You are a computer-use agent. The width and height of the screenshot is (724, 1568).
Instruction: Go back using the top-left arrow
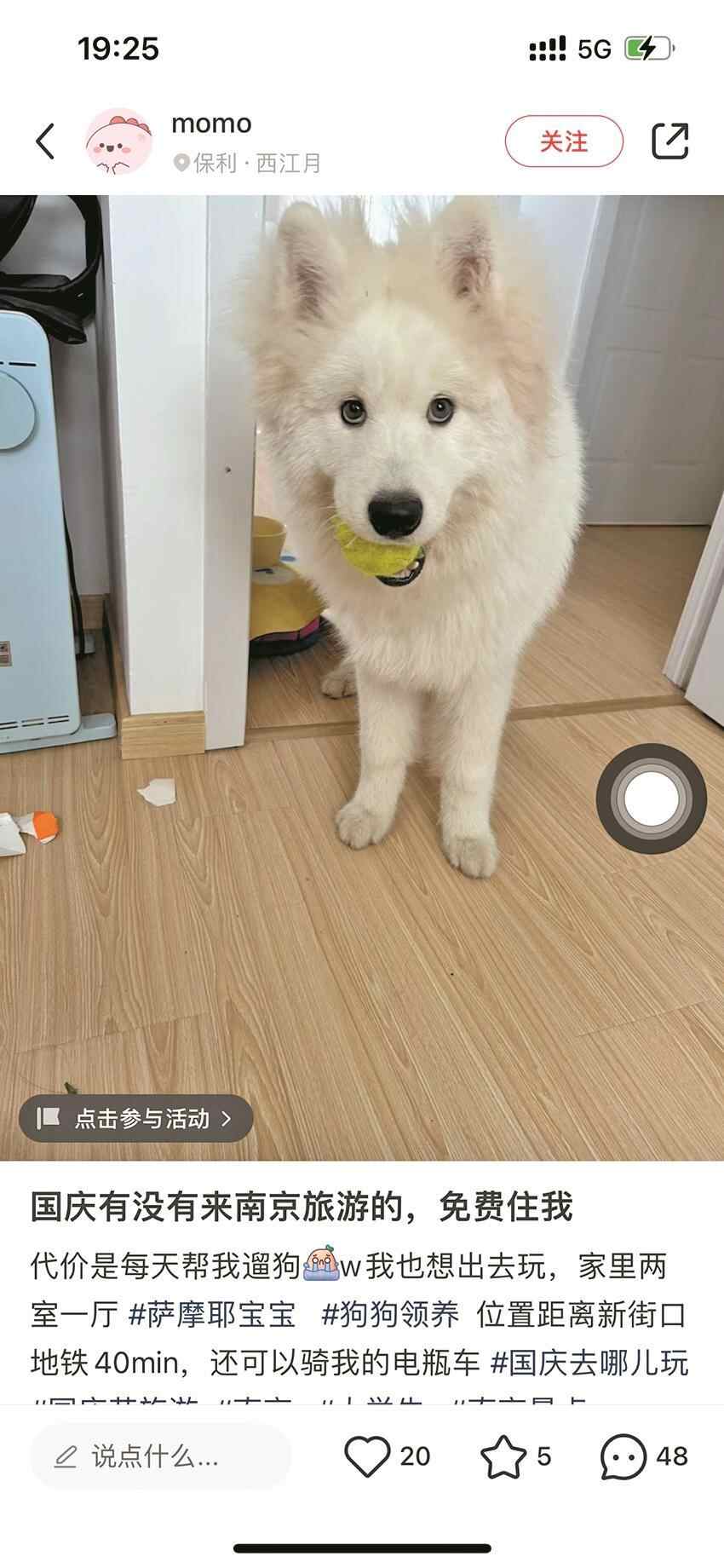(x=46, y=141)
